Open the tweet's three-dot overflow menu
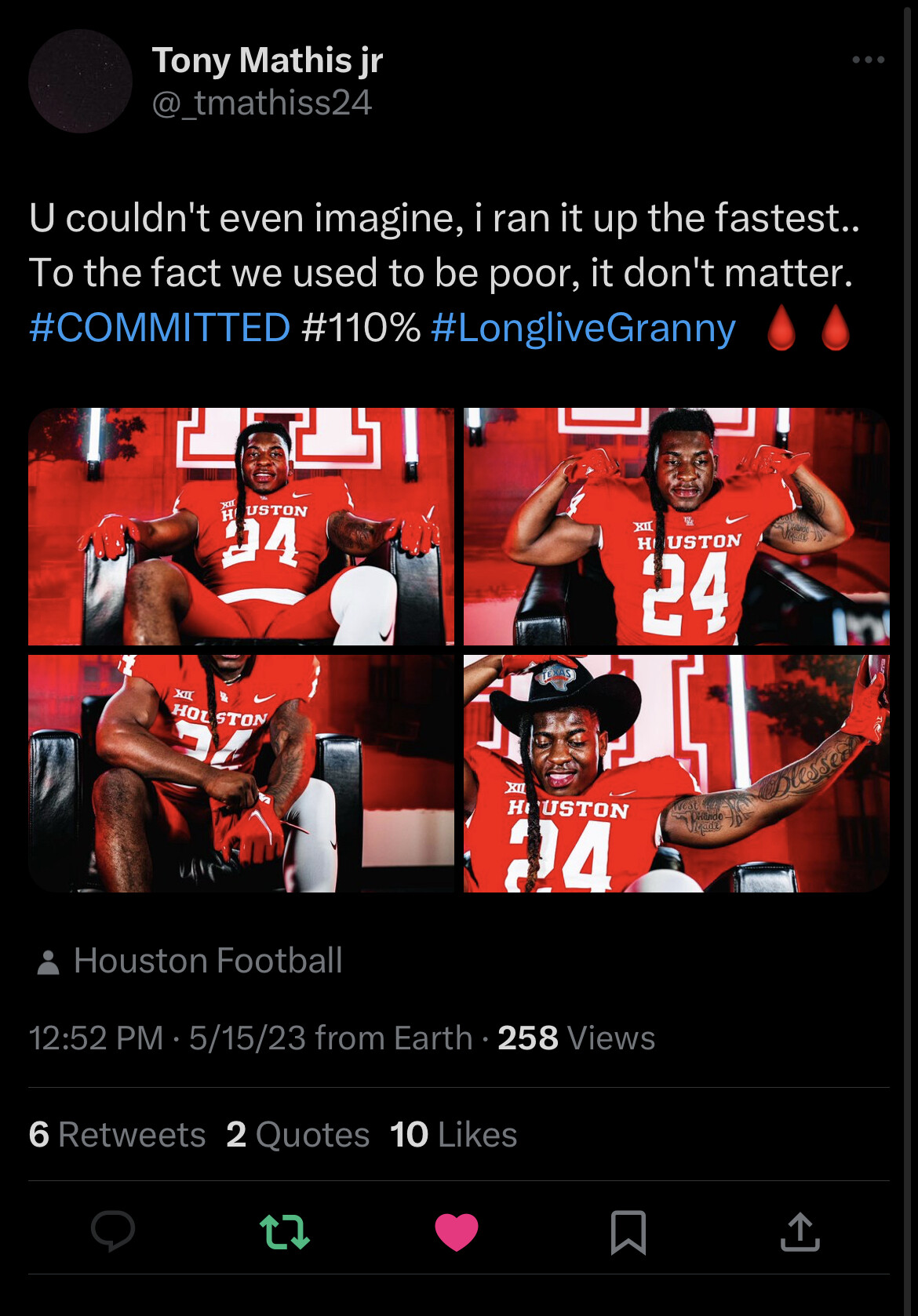 coord(868,60)
